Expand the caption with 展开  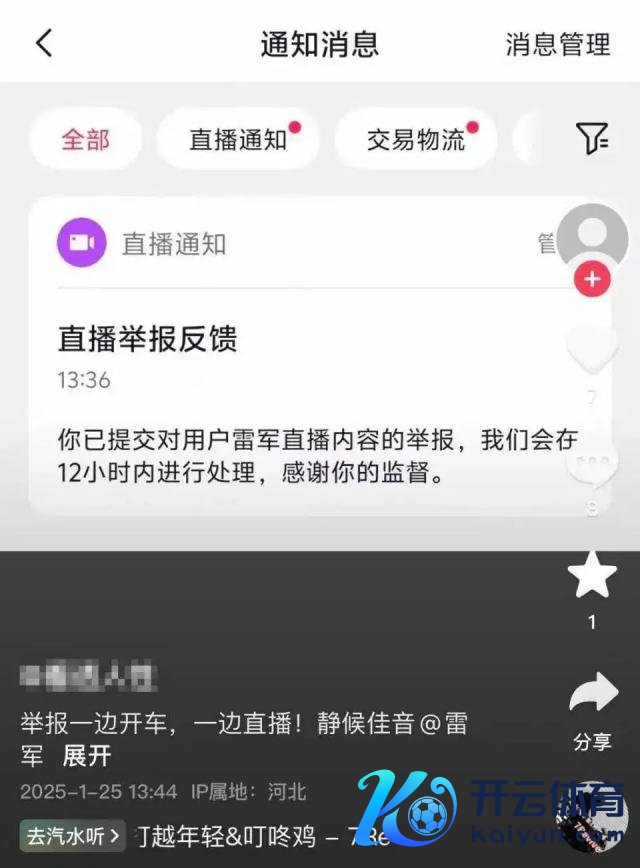[x=87, y=756]
